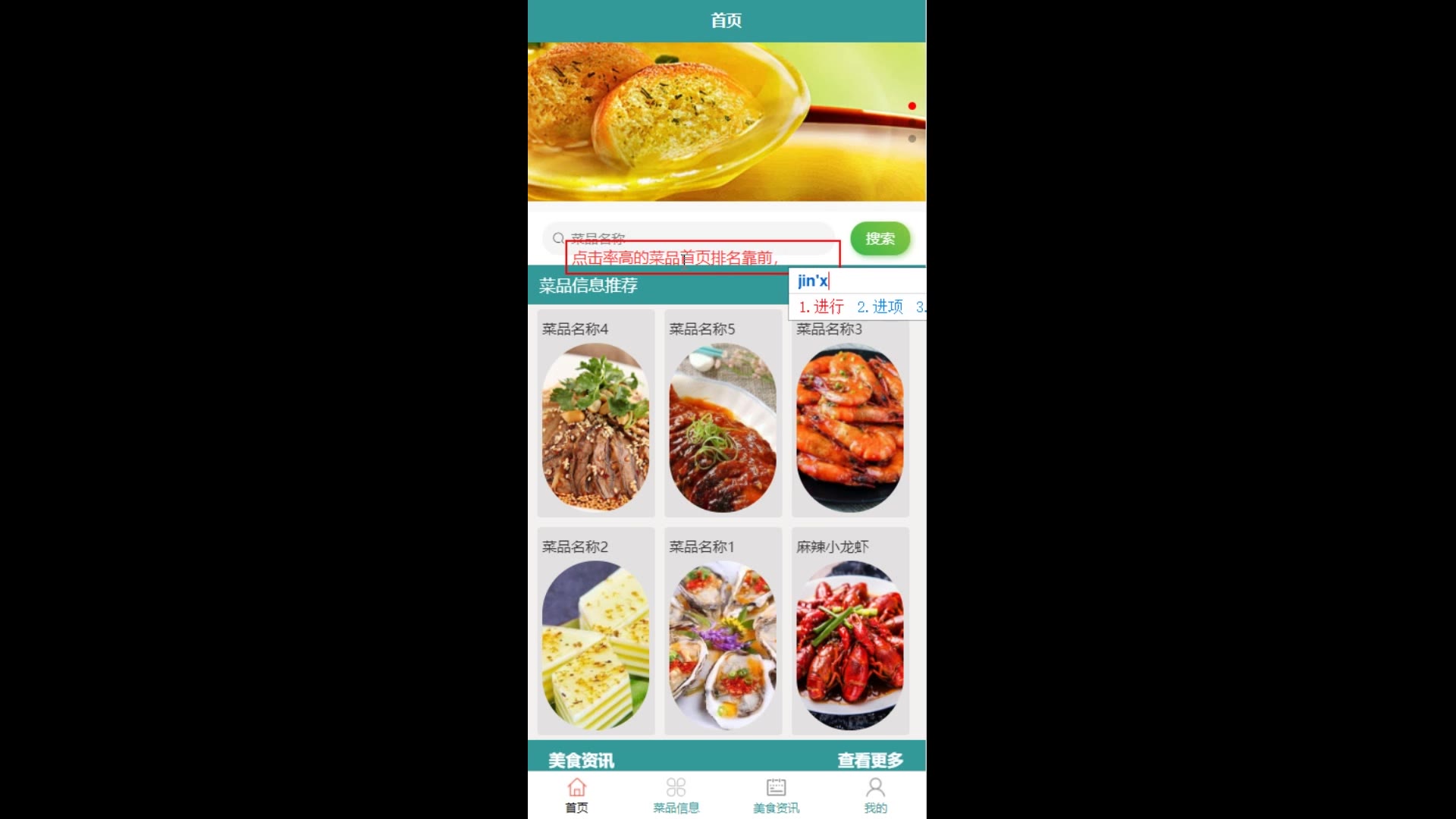Choose IME candidate 进项

pos(880,306)
